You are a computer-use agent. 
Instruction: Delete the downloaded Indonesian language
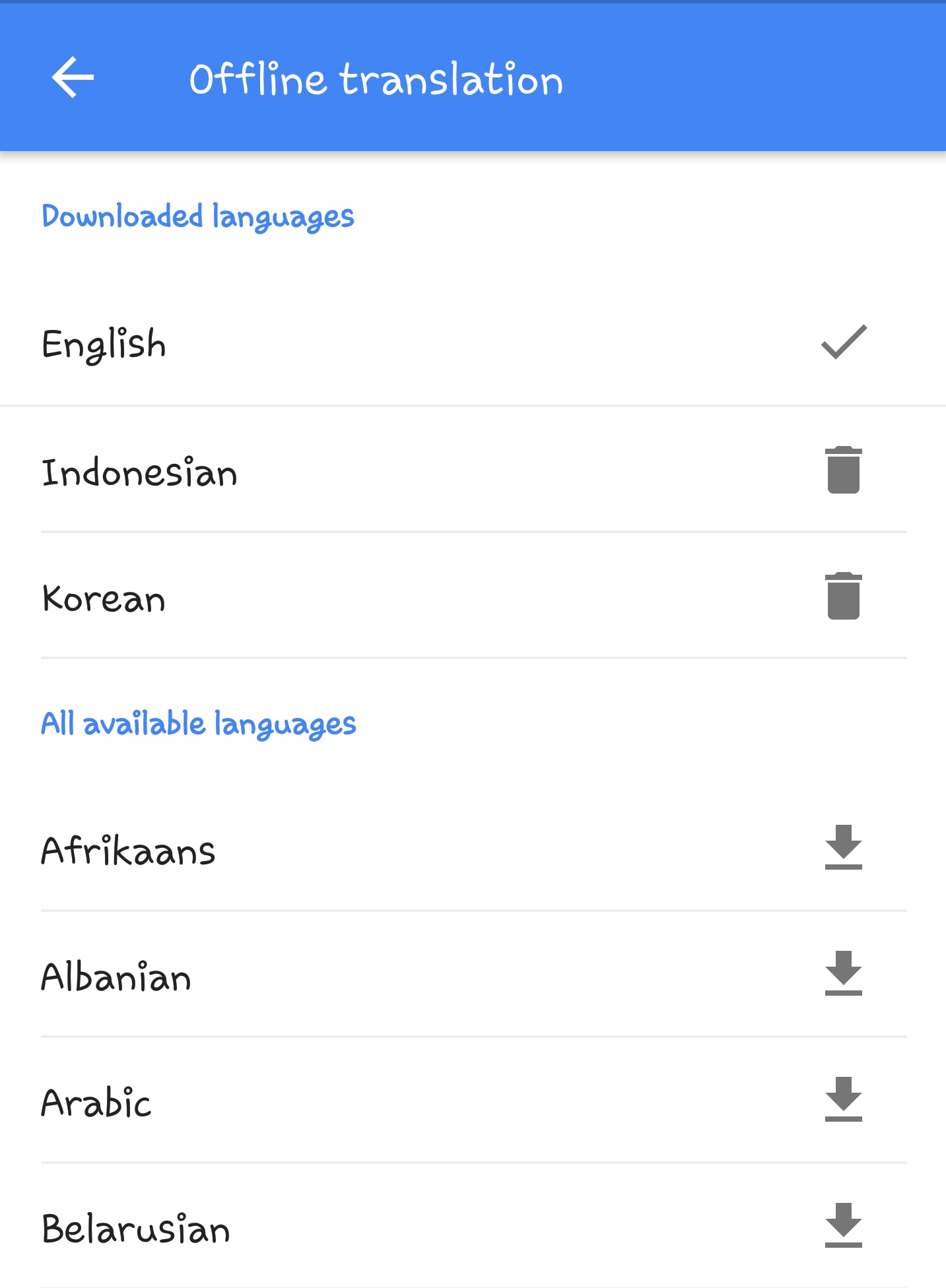pos(843,470)
